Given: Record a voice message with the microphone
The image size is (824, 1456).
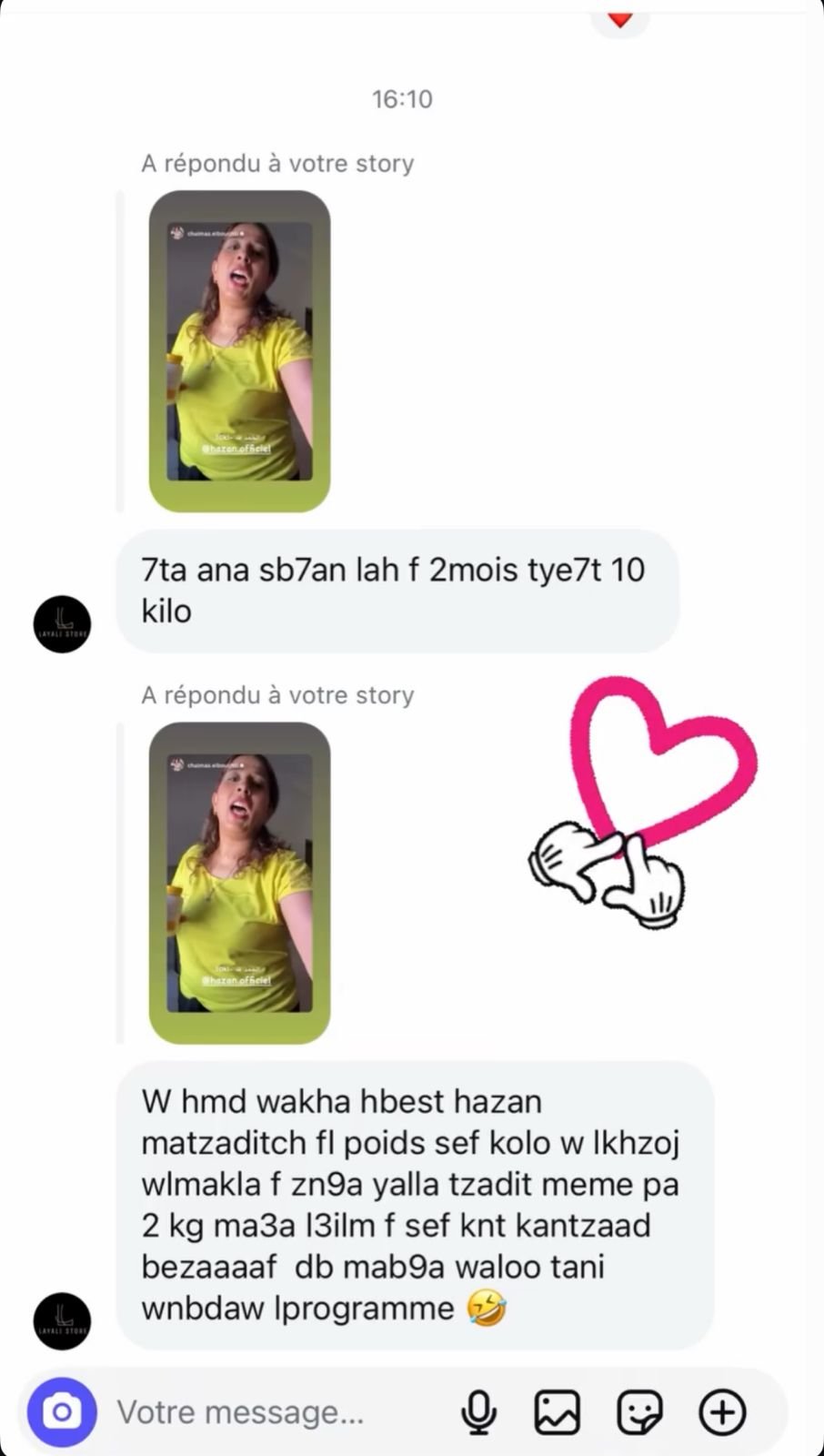Looking at the screenshot, I should click(478, 1412).
